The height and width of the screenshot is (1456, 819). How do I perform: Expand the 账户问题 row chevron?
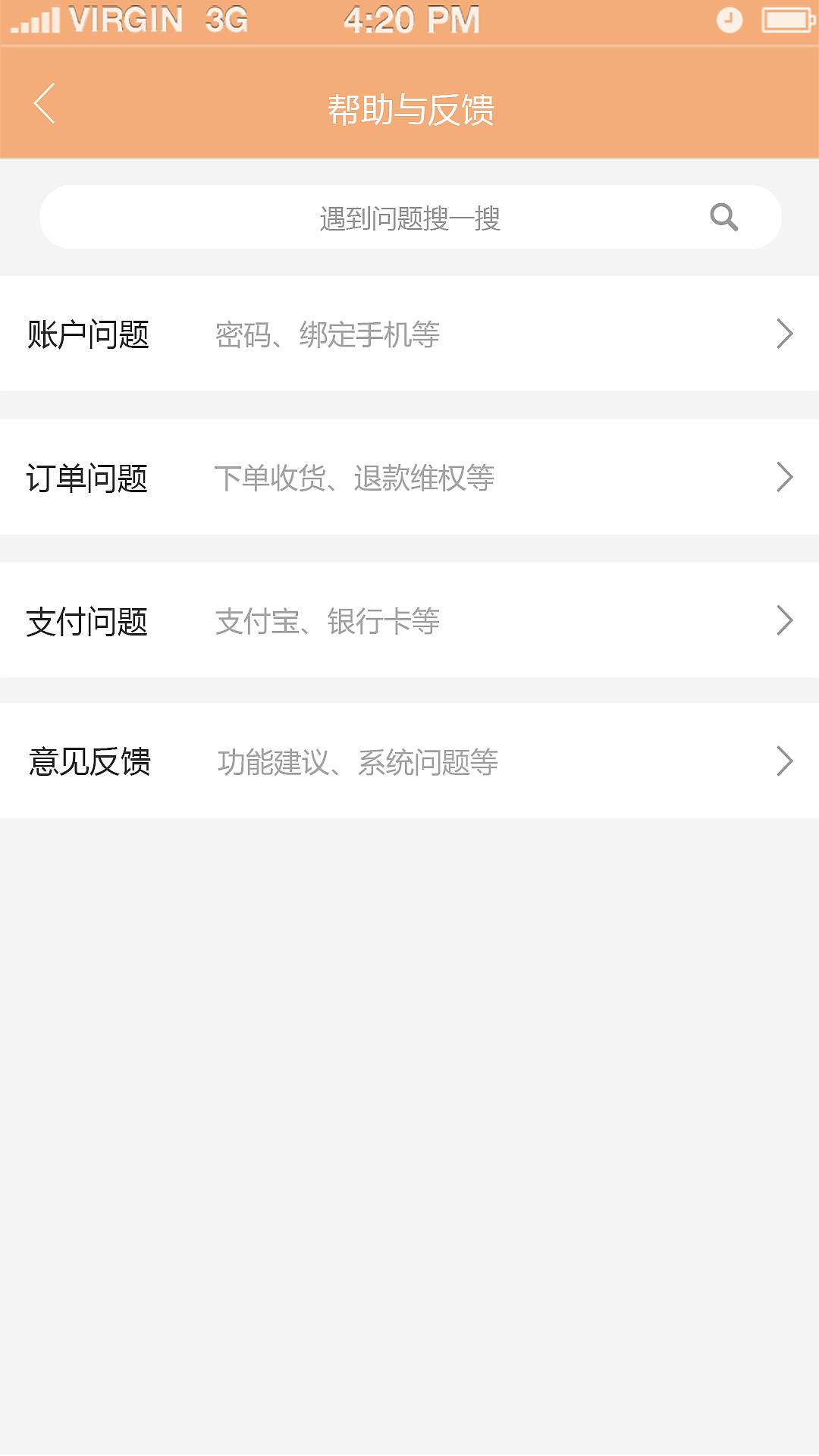coord(783,334)
